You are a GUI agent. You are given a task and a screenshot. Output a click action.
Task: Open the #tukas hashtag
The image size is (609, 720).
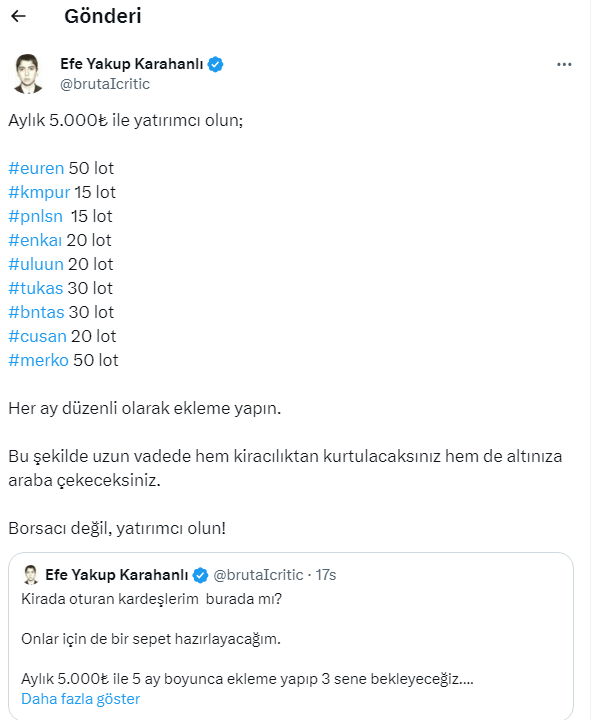click(36, 288)
